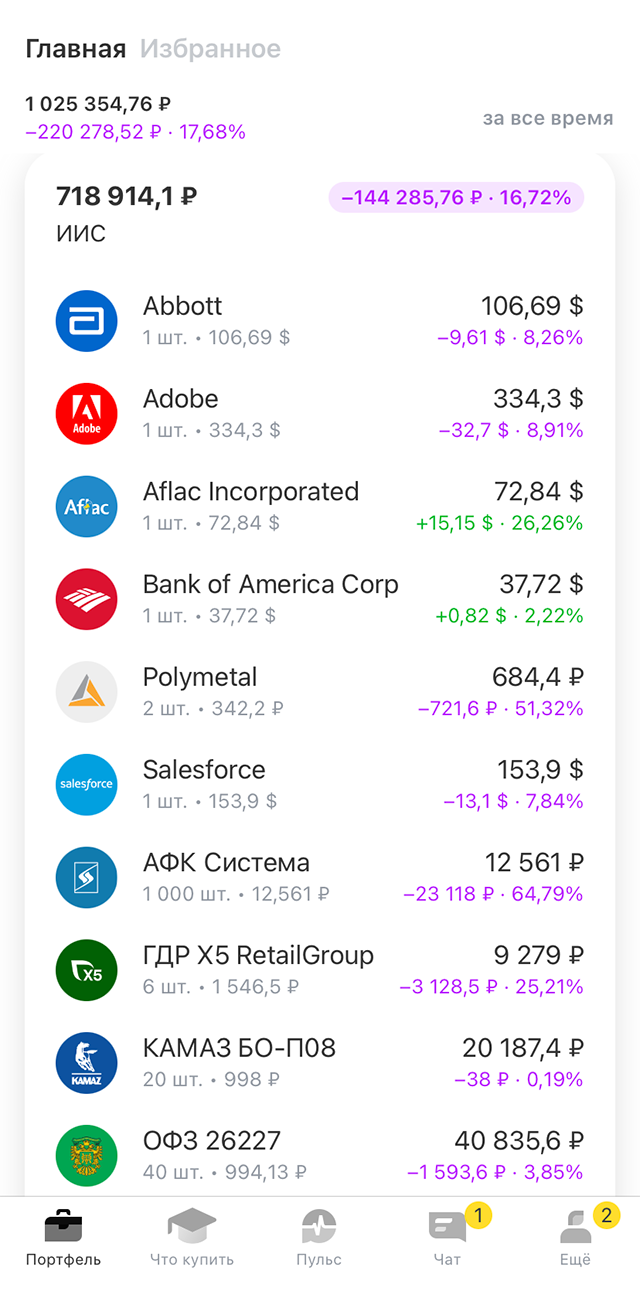Select the Главная tab
640x1300 pixels.
(x=76, y=49)
